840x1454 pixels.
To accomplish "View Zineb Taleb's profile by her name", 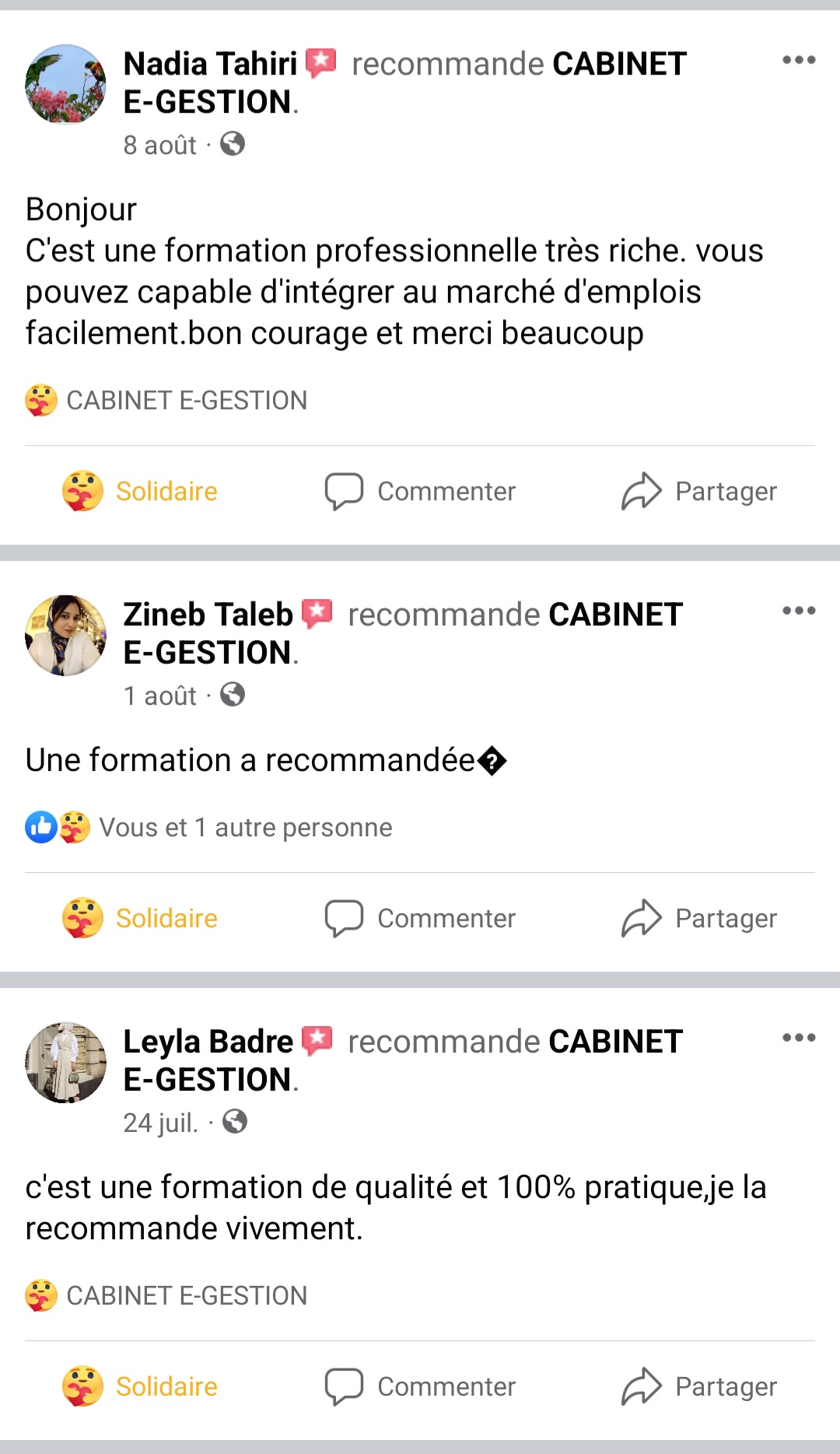I will (208, 615).
